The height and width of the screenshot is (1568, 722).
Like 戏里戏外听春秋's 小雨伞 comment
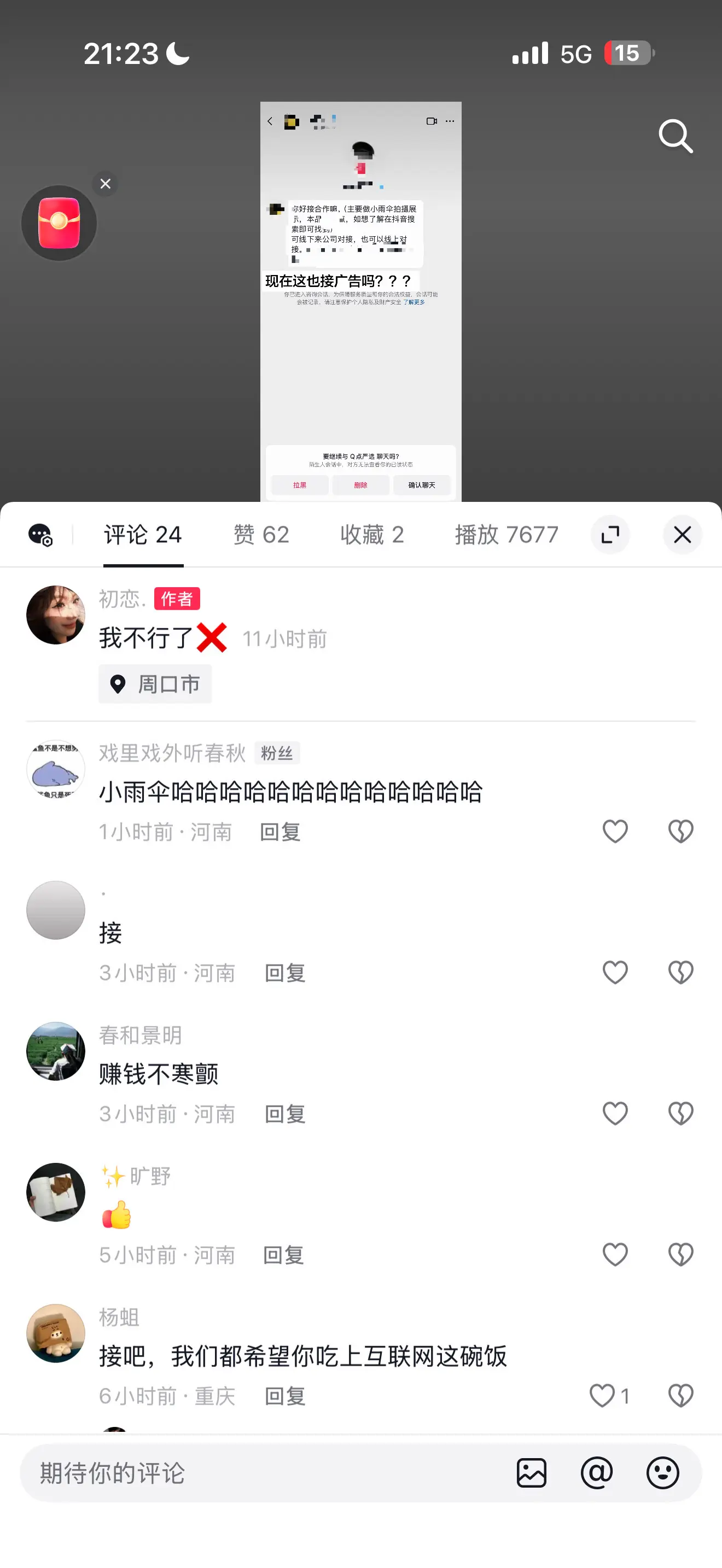615,831
